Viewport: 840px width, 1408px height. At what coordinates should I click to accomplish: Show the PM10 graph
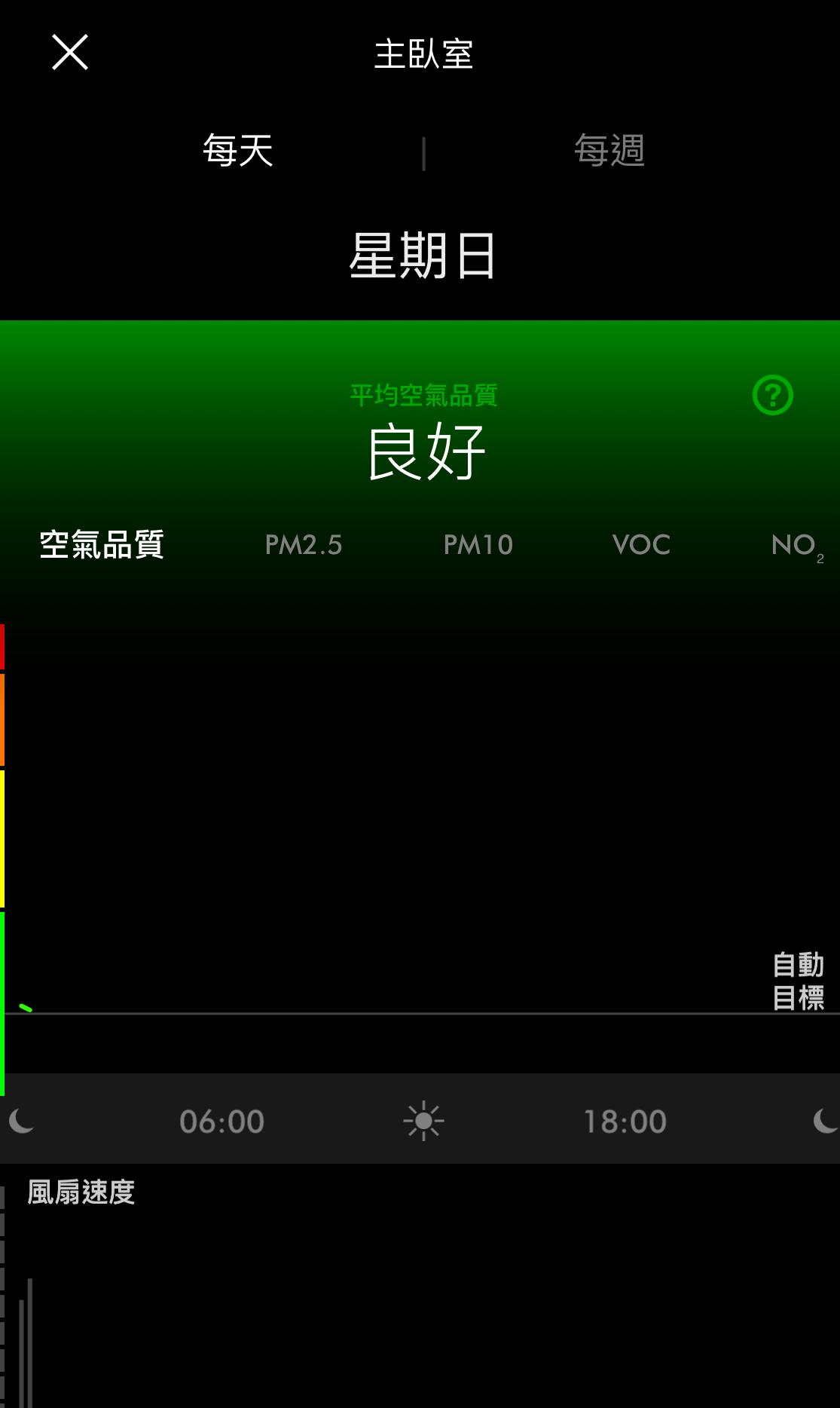[x=478, y=544]
